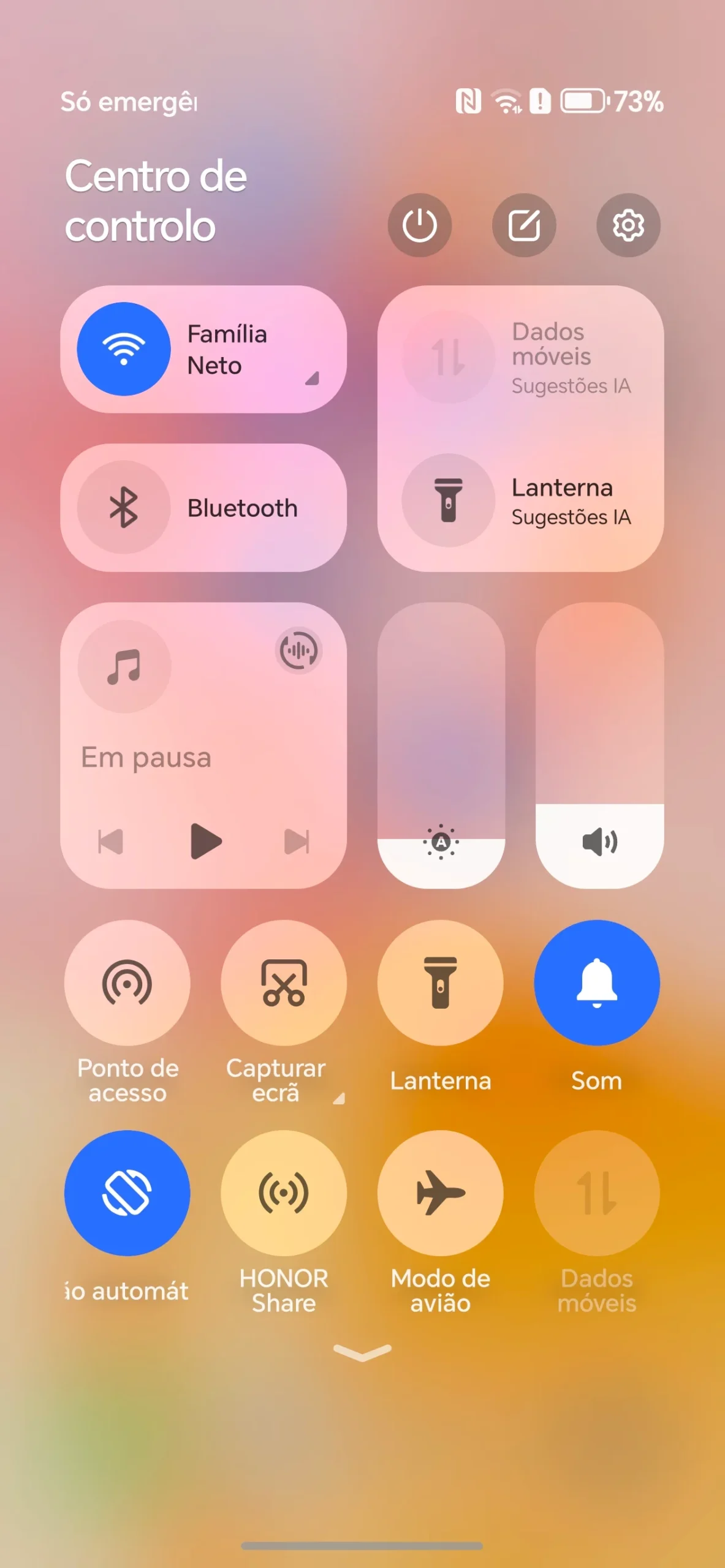
Task: Enable Bluetooth
Action: click(x=124, y=507)
